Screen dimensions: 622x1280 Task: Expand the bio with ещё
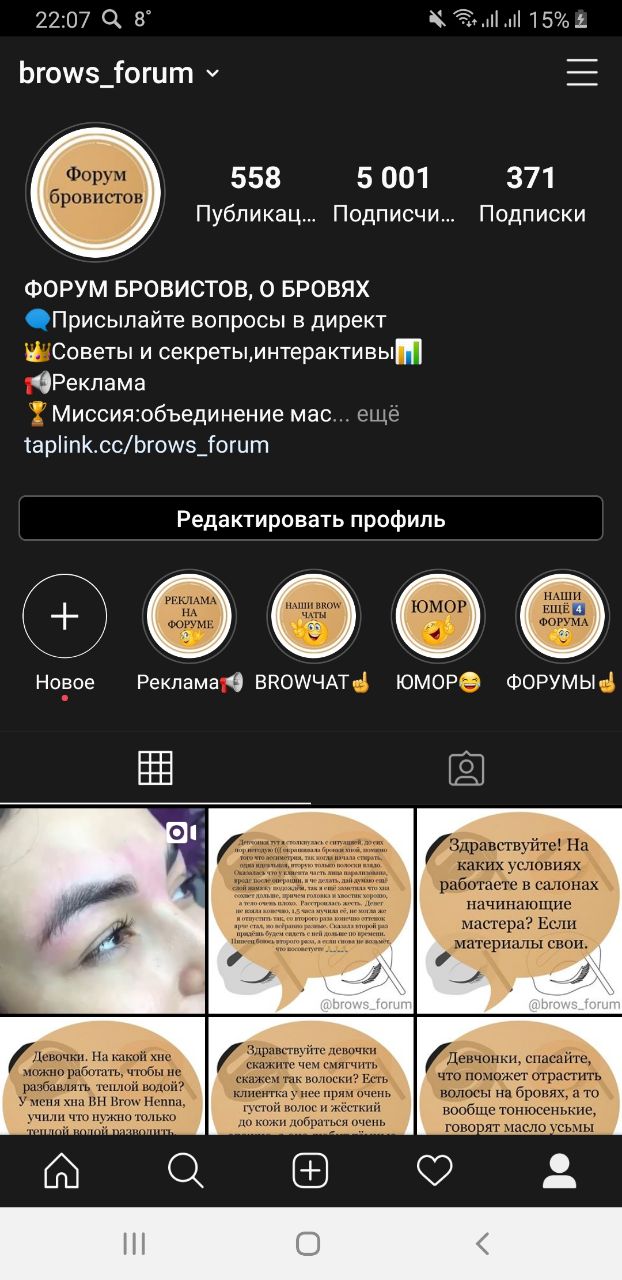point(378,414)
